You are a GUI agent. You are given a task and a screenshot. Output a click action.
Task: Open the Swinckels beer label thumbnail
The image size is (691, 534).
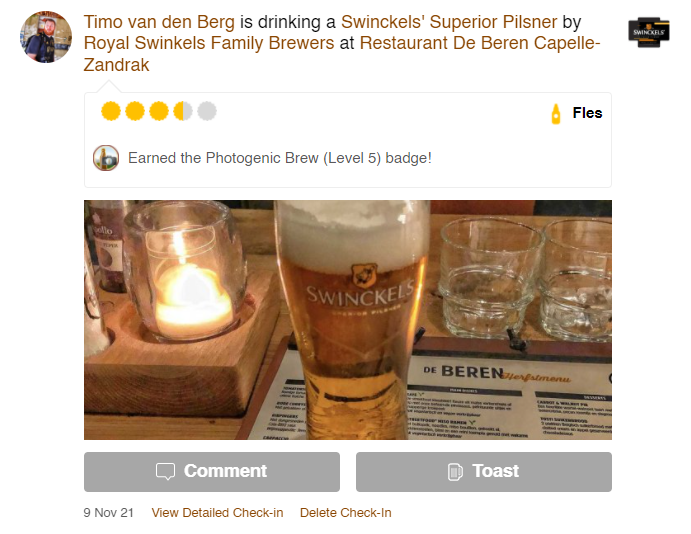pos(648,33)
